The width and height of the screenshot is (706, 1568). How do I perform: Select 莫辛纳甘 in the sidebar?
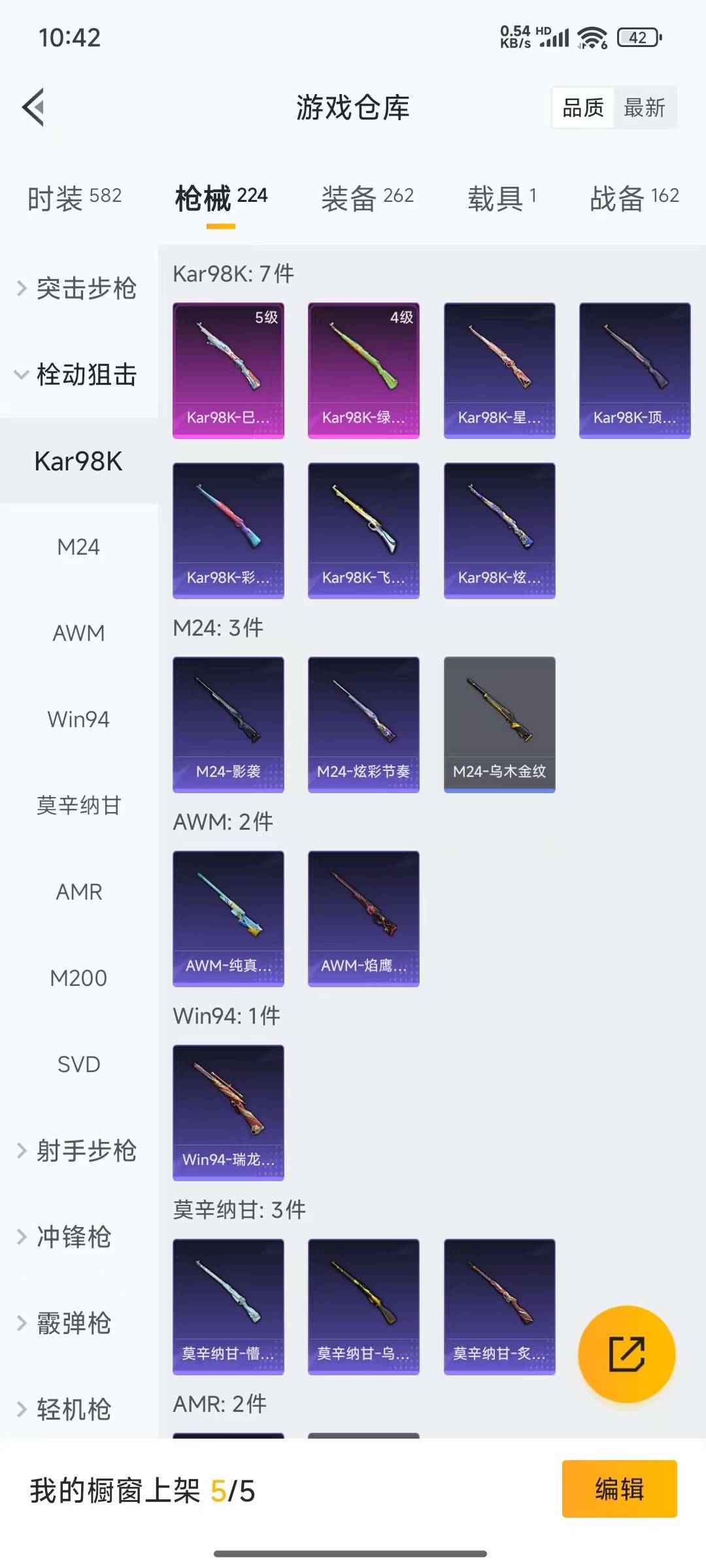click(78, 806)
